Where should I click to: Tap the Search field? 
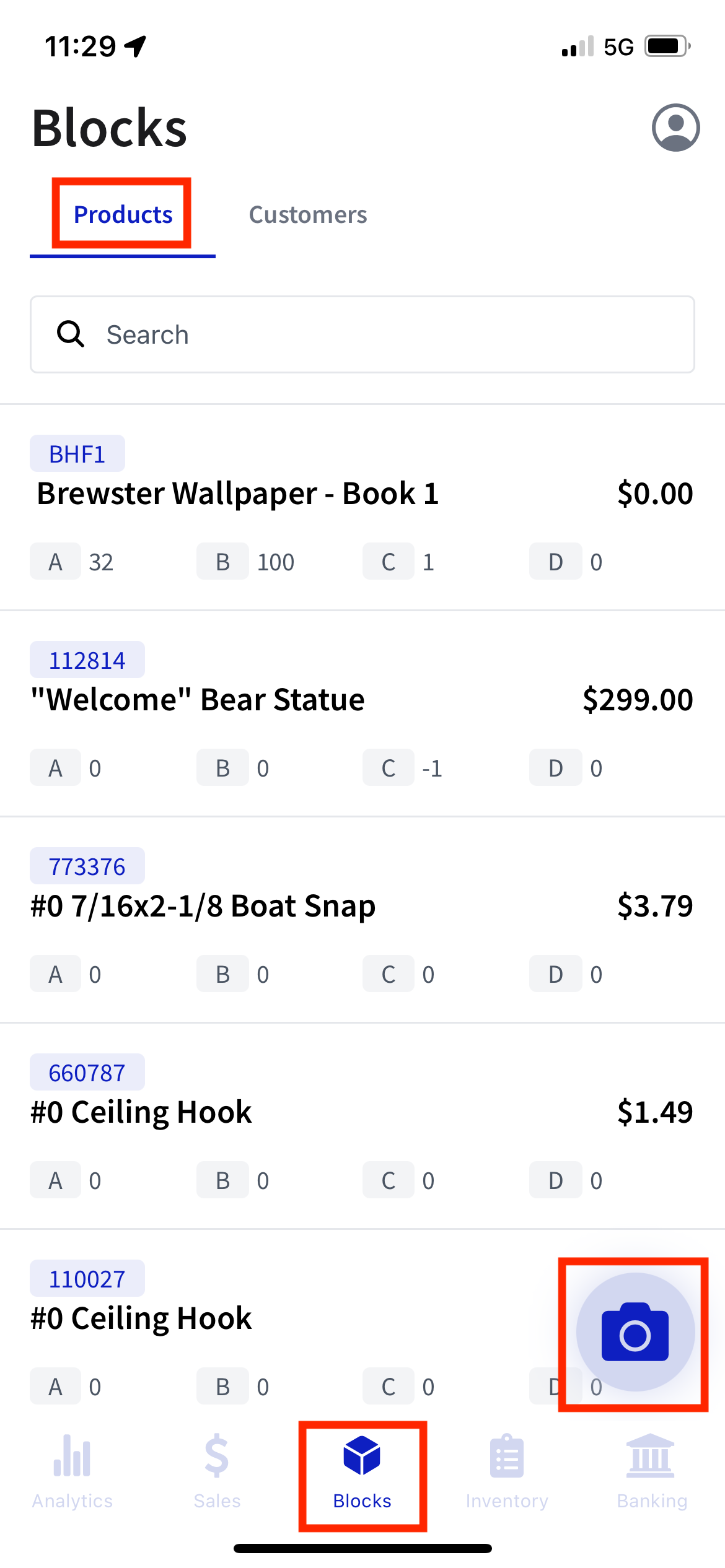click(362, 334)
